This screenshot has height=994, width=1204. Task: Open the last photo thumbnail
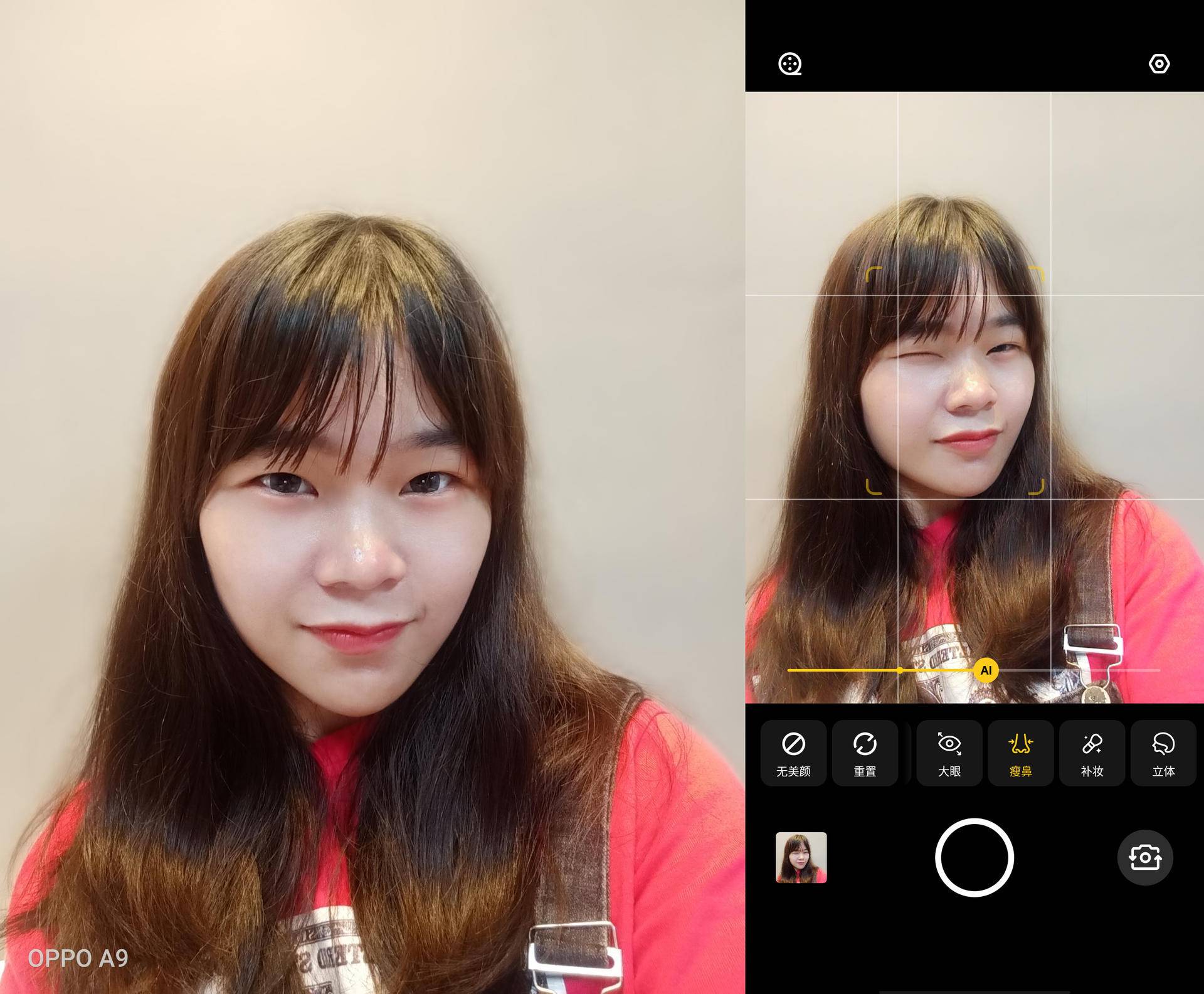click(x=801, y=857)
